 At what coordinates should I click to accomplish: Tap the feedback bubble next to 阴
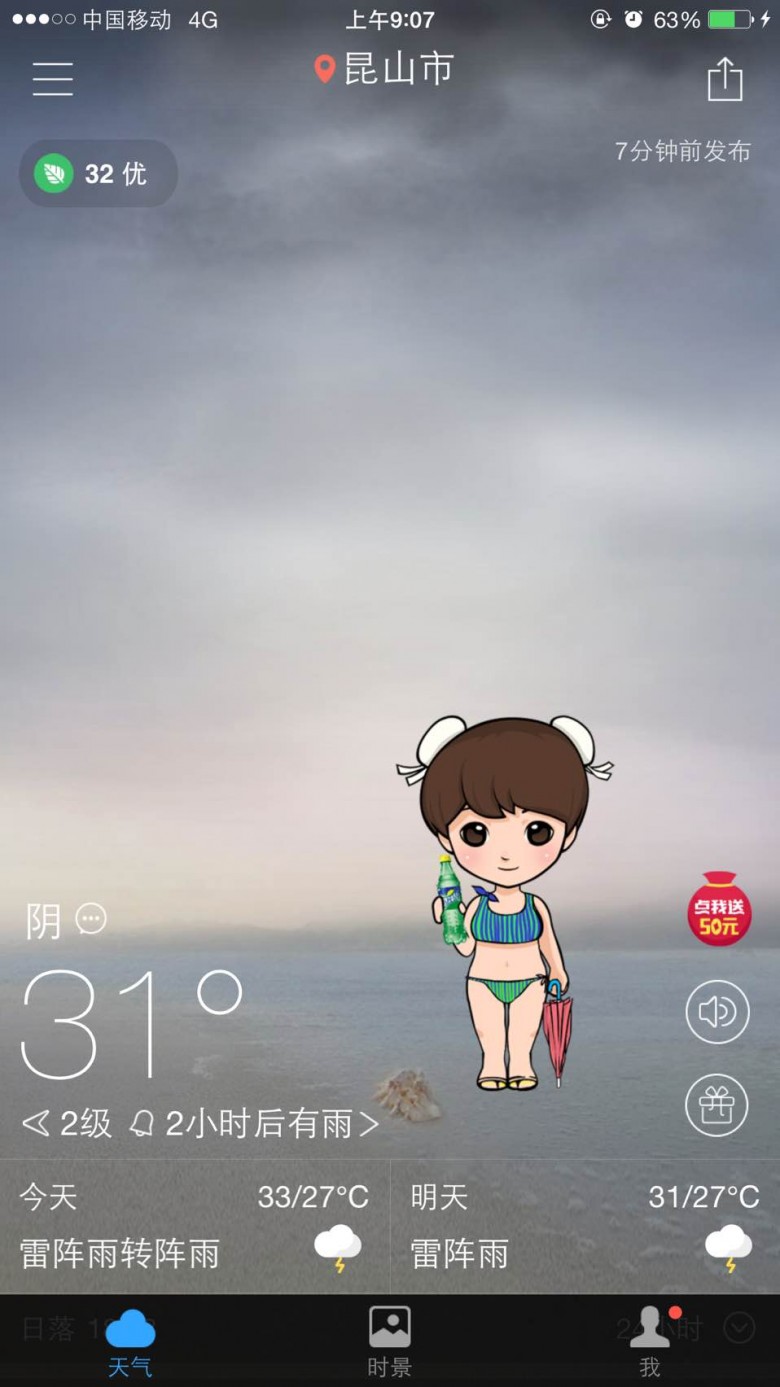tap(91, 918)
